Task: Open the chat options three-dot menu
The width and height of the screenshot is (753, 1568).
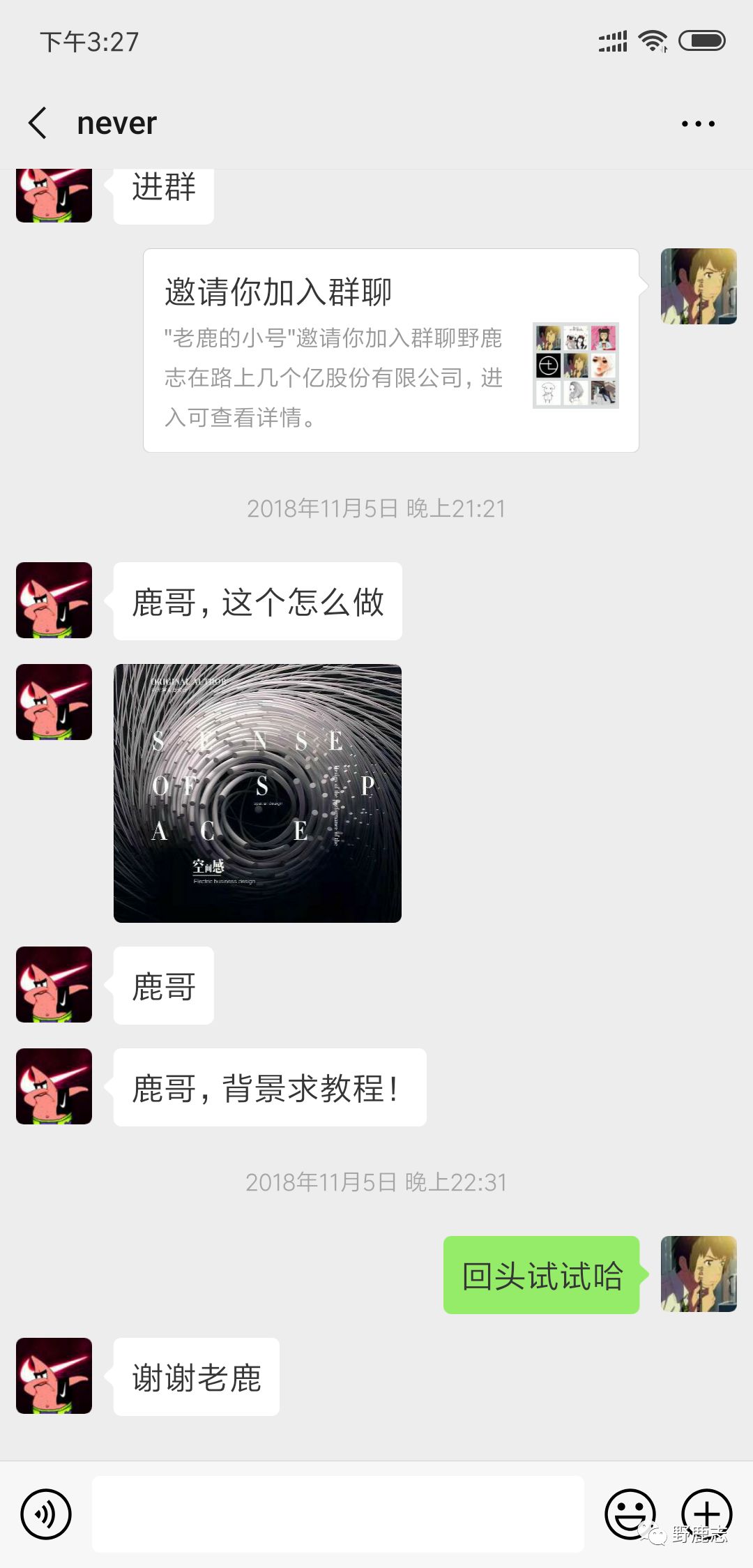Action: click(x=698, y=124)
